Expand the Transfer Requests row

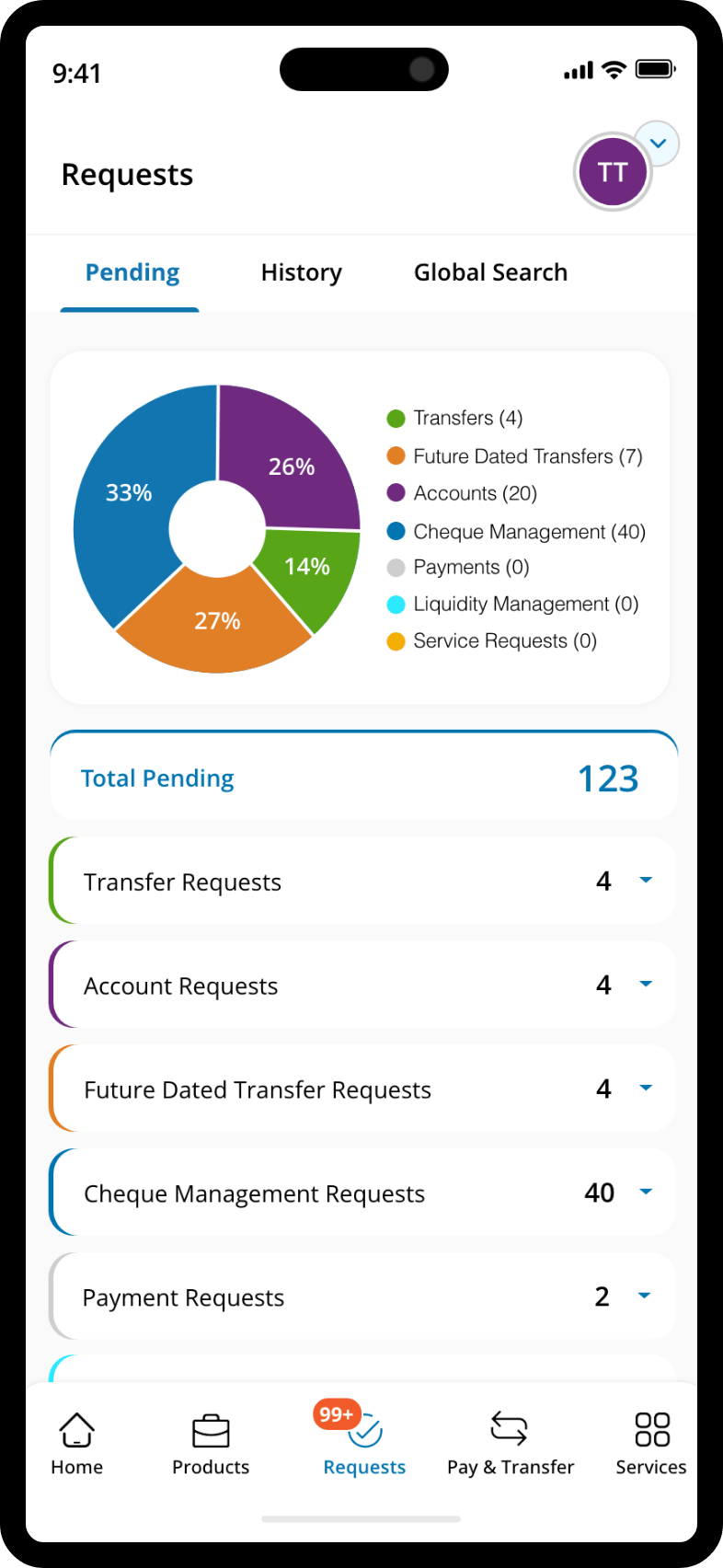click(362, 881)
